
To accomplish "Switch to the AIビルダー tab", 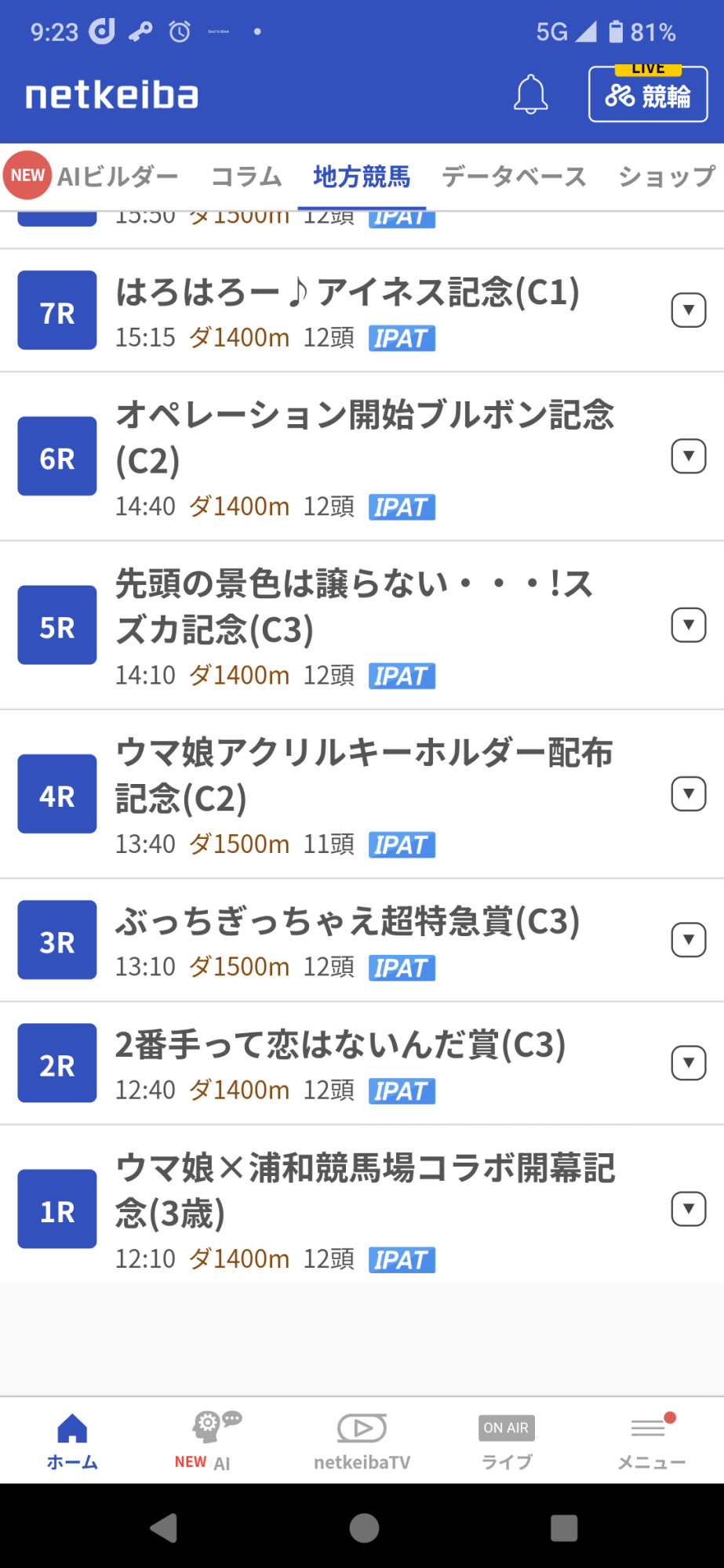I will click(118, 176).
